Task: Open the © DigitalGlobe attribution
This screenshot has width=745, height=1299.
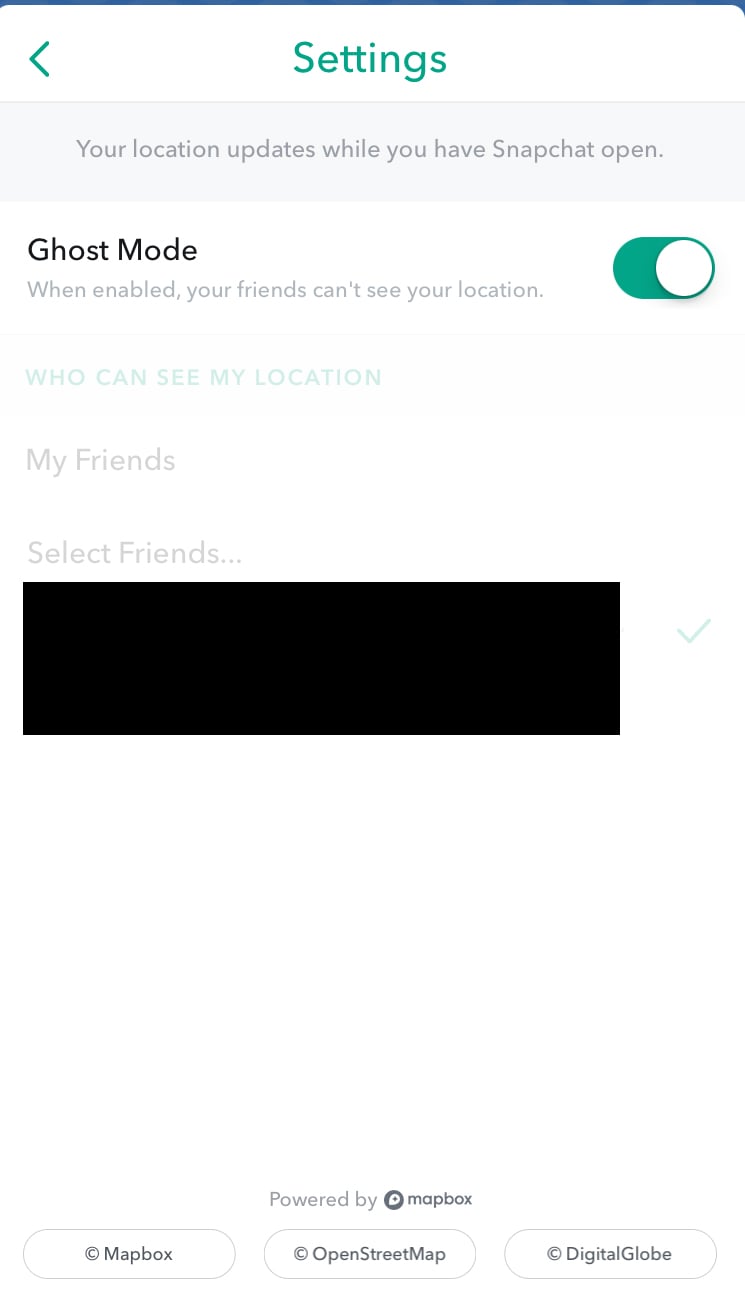Action: pos(610,1254)
